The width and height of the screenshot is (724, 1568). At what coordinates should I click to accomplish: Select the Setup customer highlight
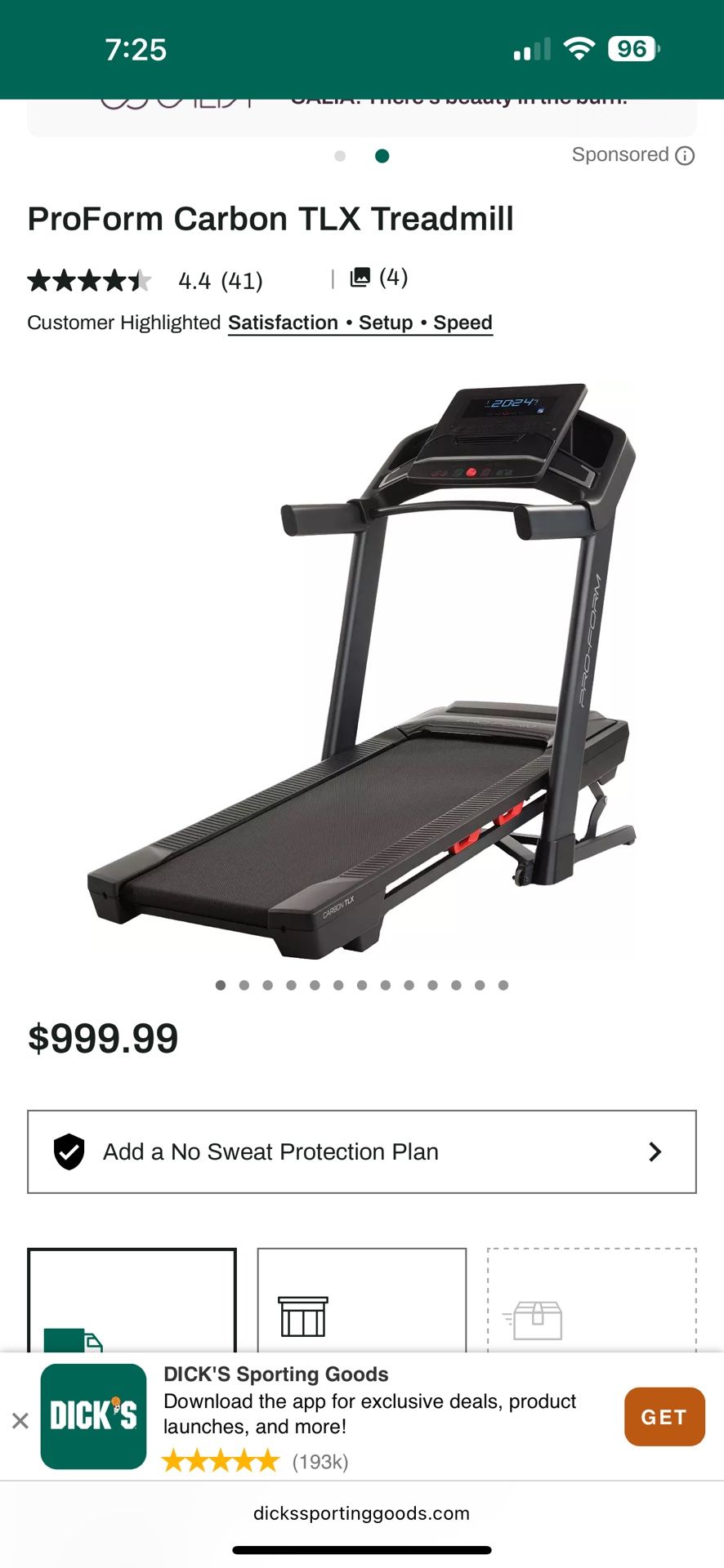tap(387, 322)
